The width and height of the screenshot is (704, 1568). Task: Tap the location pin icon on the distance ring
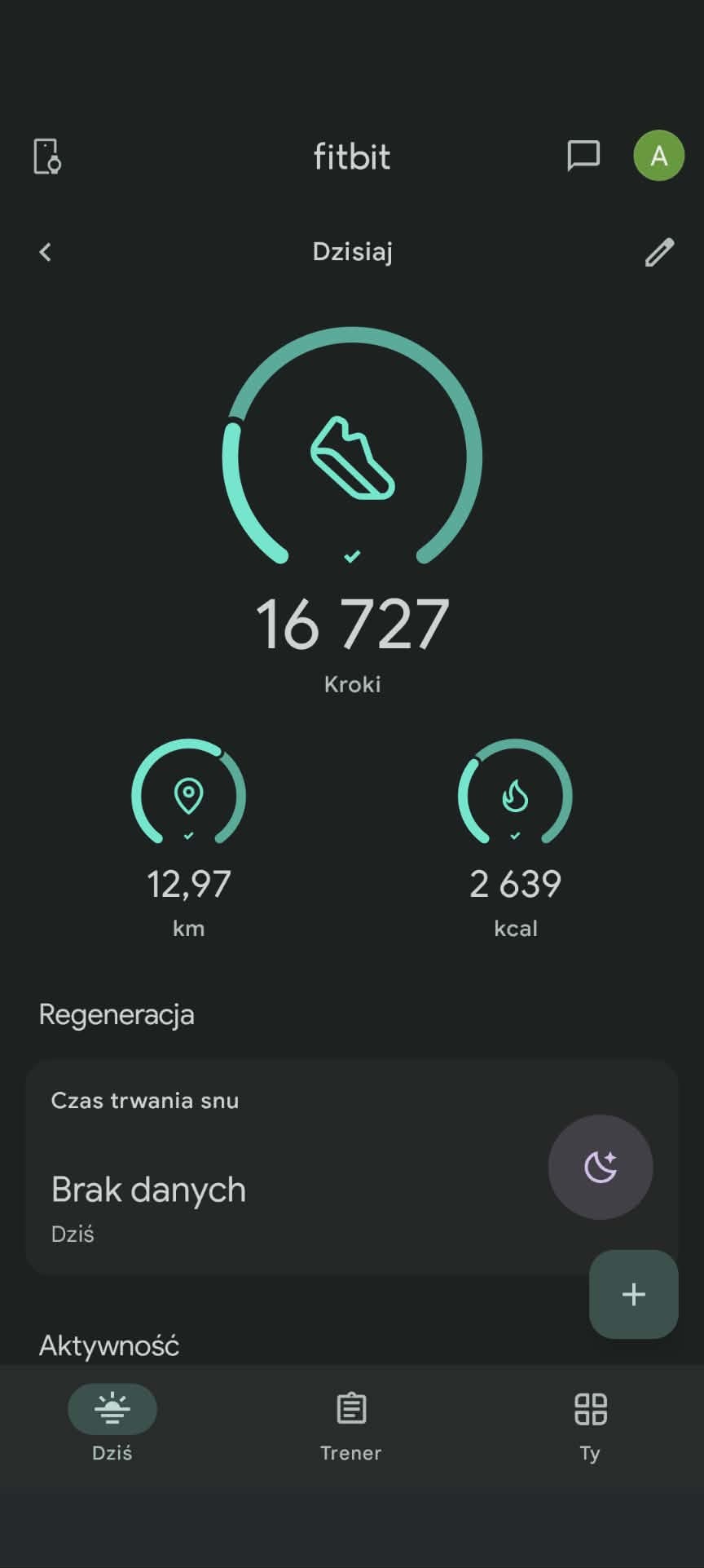(x=189, y=794)
